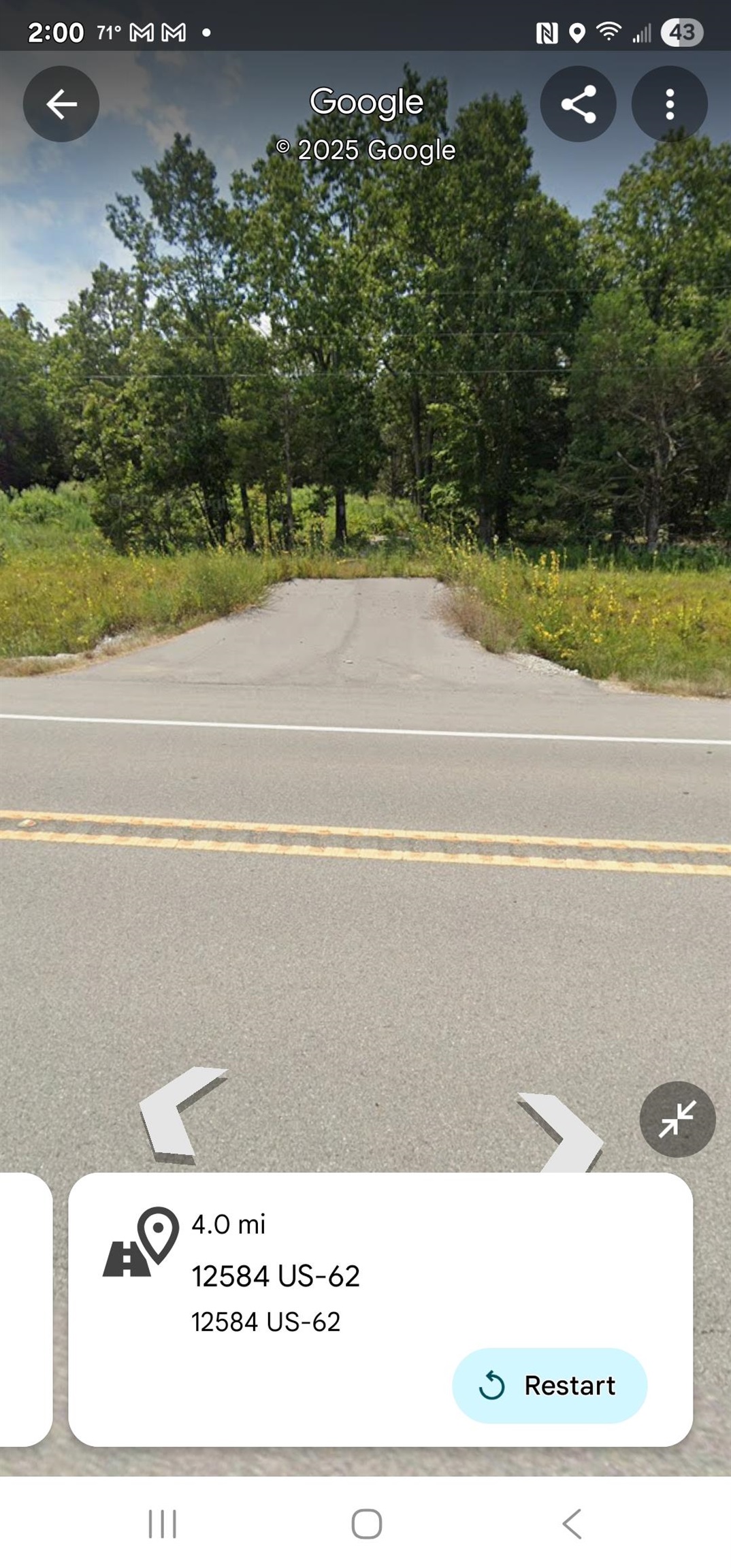
Task: Move left along the road
Action: (178, 1113)
